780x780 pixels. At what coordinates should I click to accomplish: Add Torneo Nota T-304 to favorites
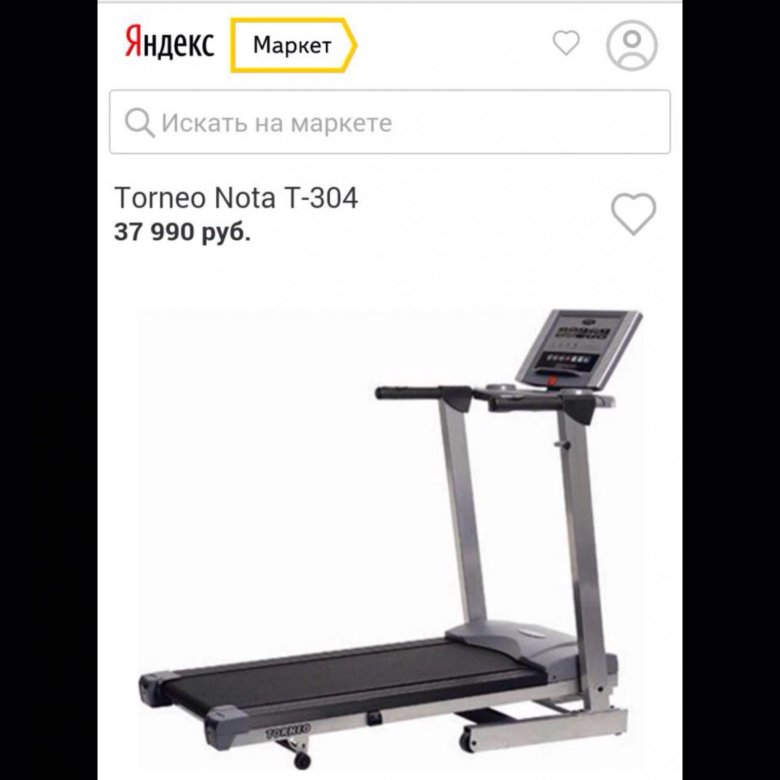click(x=633, y=214)
